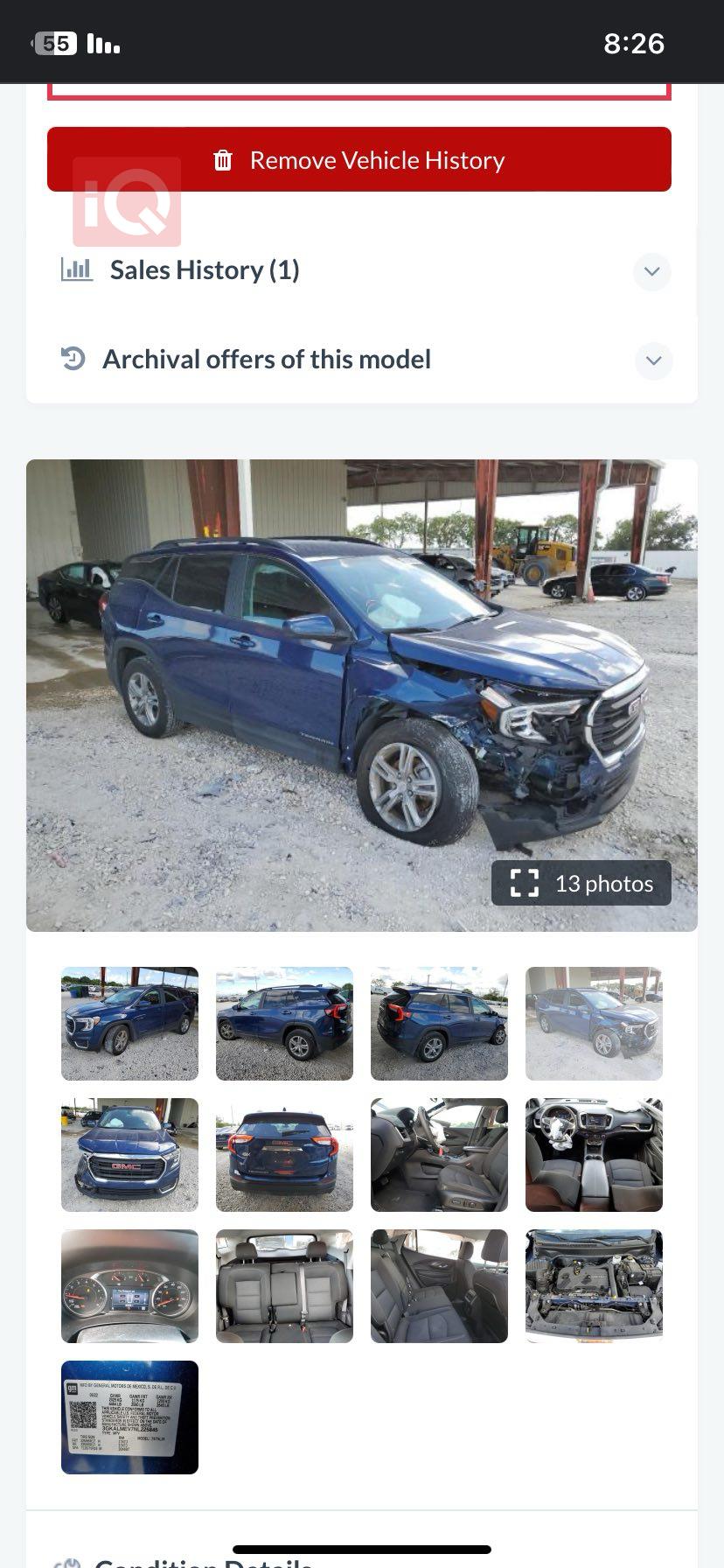View the dashboard and front seats thumbnail
The width and height of the screenshot is (724, 1568).
pos(594,1154)
